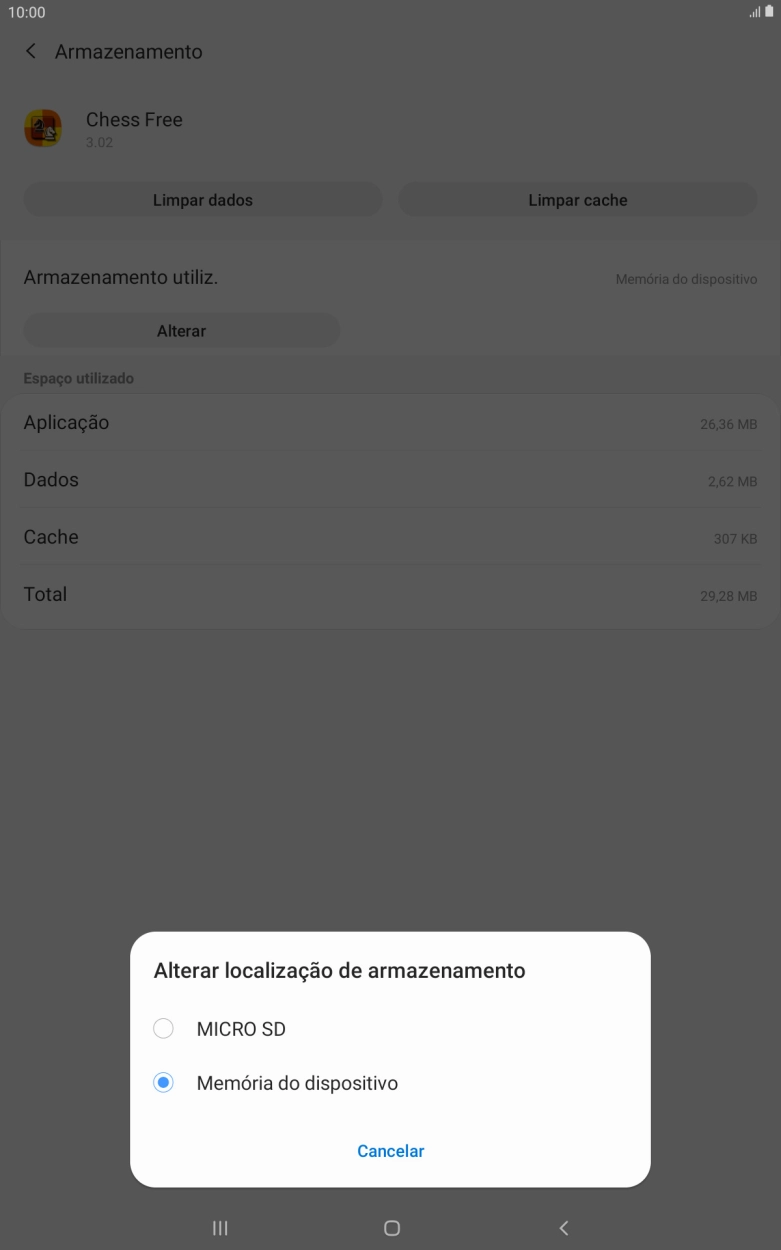Open the Alterar localização de armazenamento dialog
The height and width of the screenshot is (1250, 781).
point(181,330)
